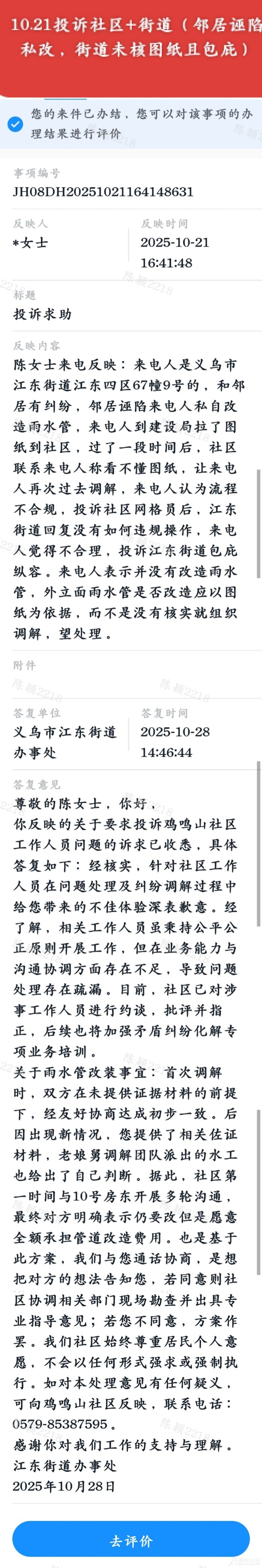This screenshot has height=1568, width=262.
Task: Tap the 去评价 button
Action: click(130, 1540)
